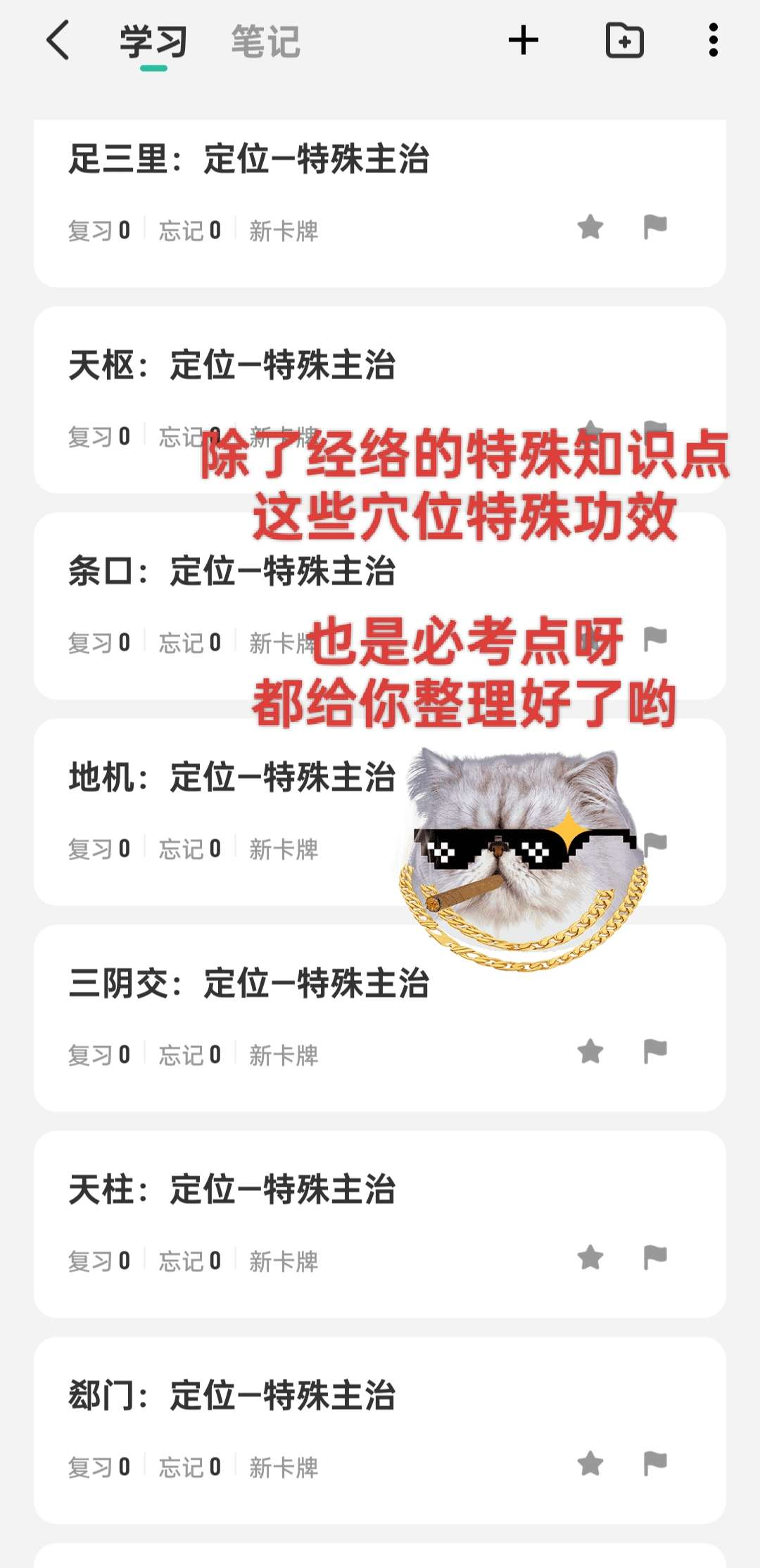Flag the 足三里 card
This screenshot has height=1568, width=760.
point(655,227)
